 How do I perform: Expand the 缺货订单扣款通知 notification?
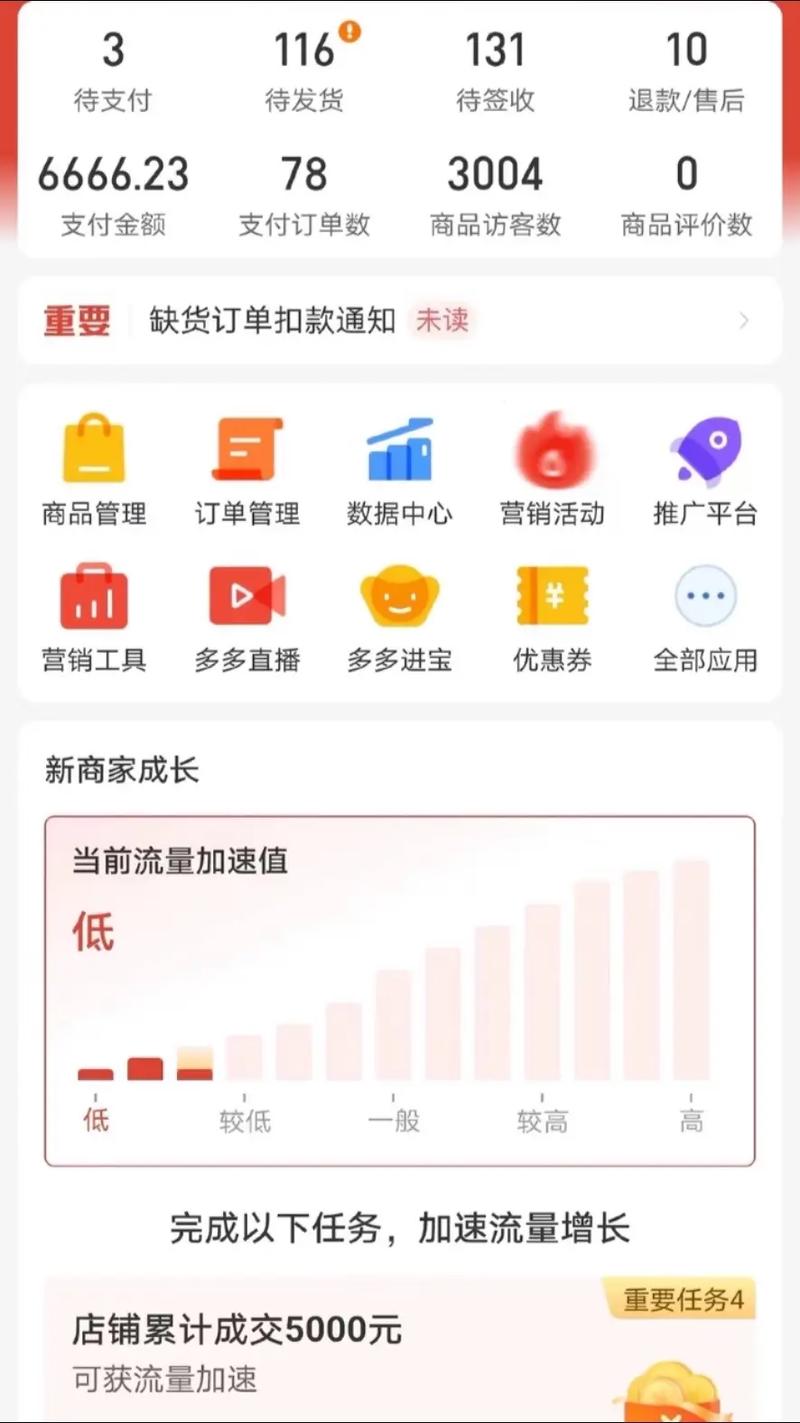pos(400,320)
